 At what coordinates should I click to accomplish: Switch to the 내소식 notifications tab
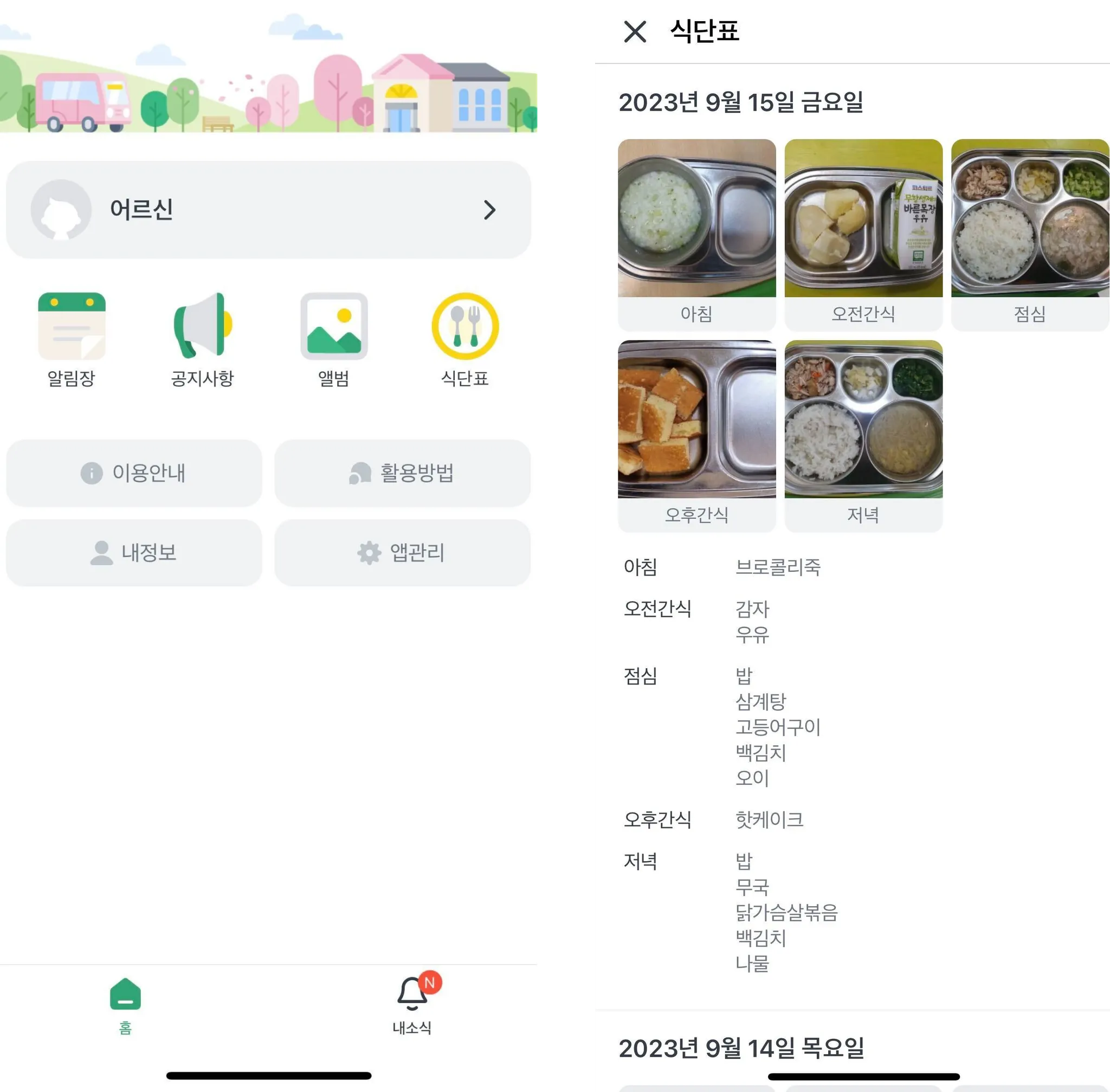[412, 1005]
